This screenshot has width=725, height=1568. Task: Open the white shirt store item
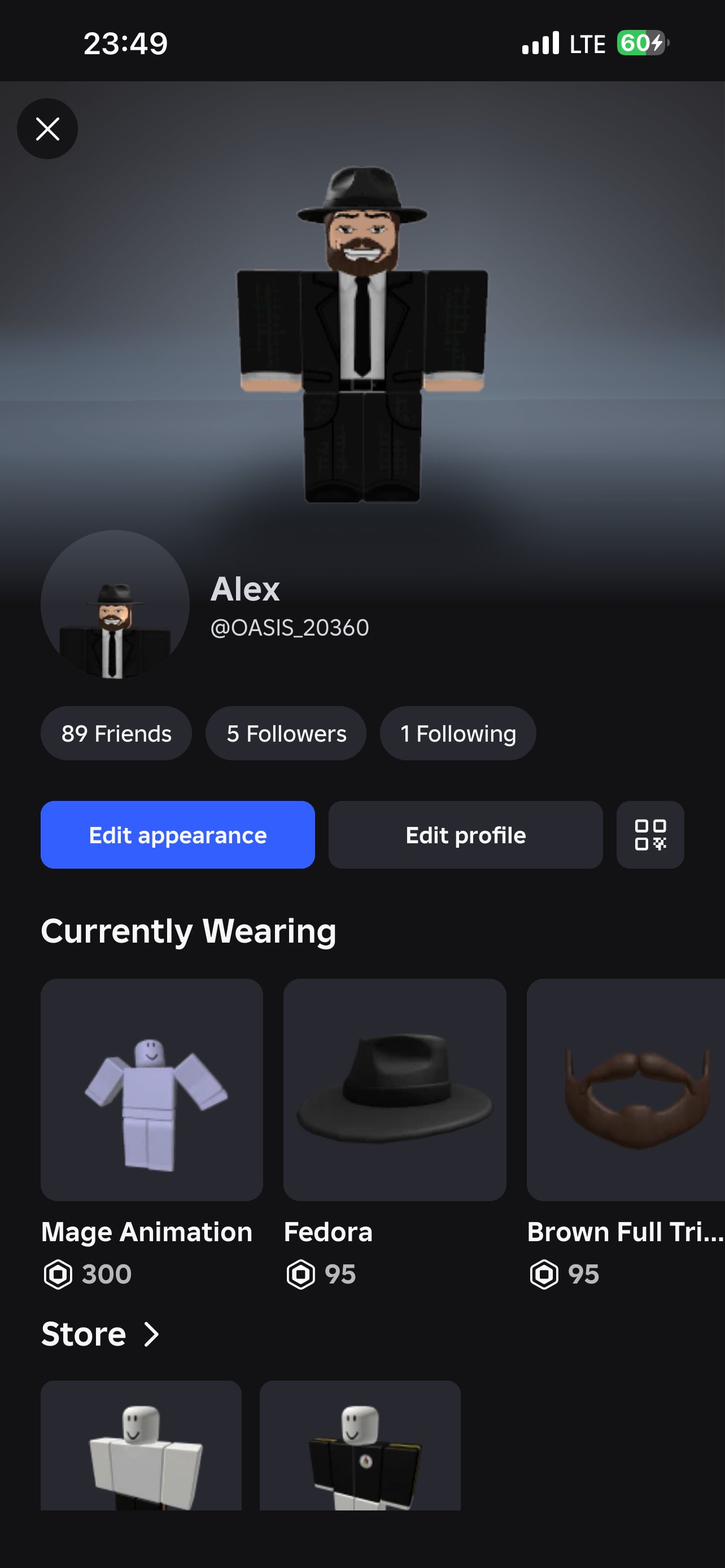tap(141, 1445)
